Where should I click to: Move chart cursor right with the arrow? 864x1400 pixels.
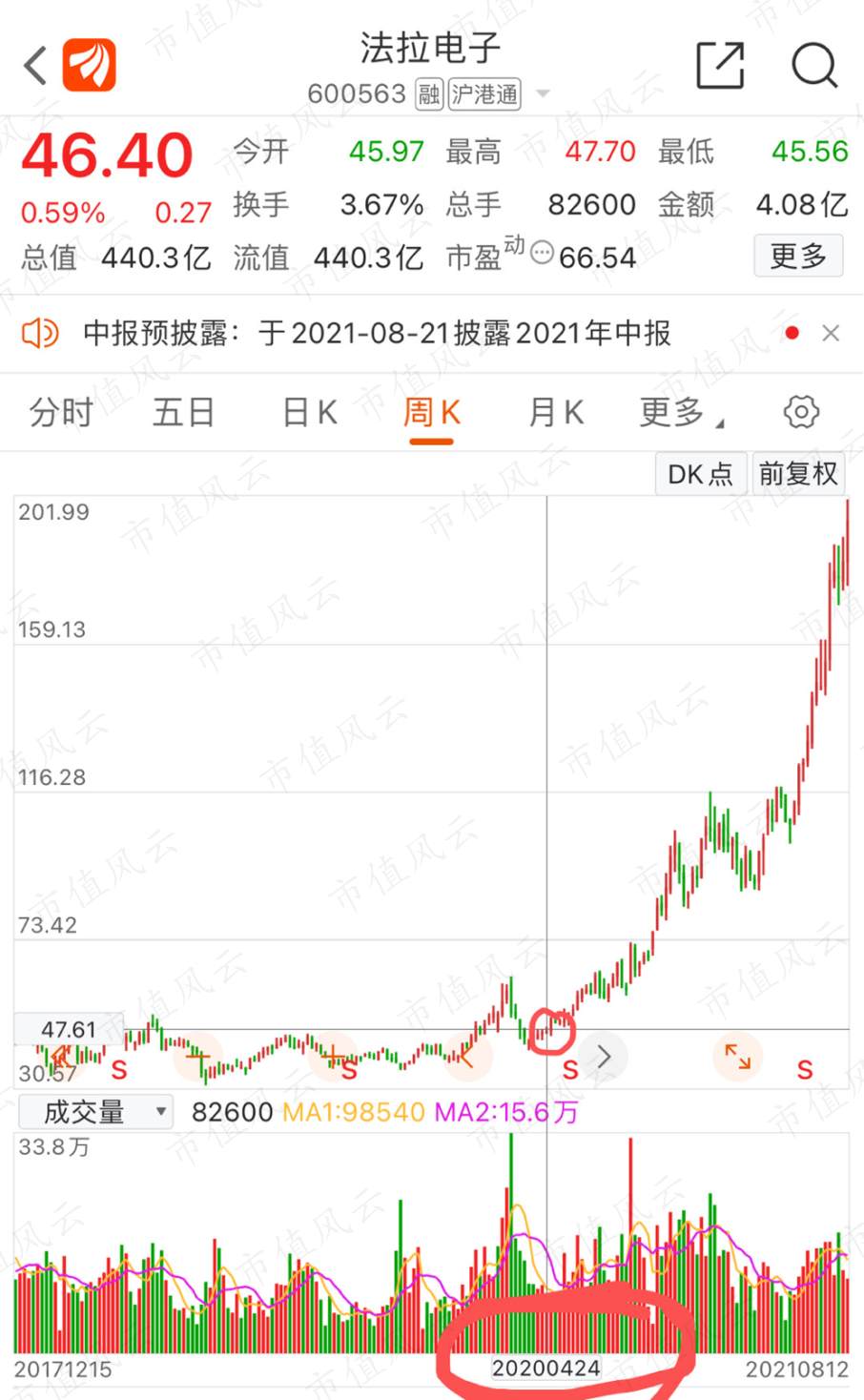tap(604, 1057)
